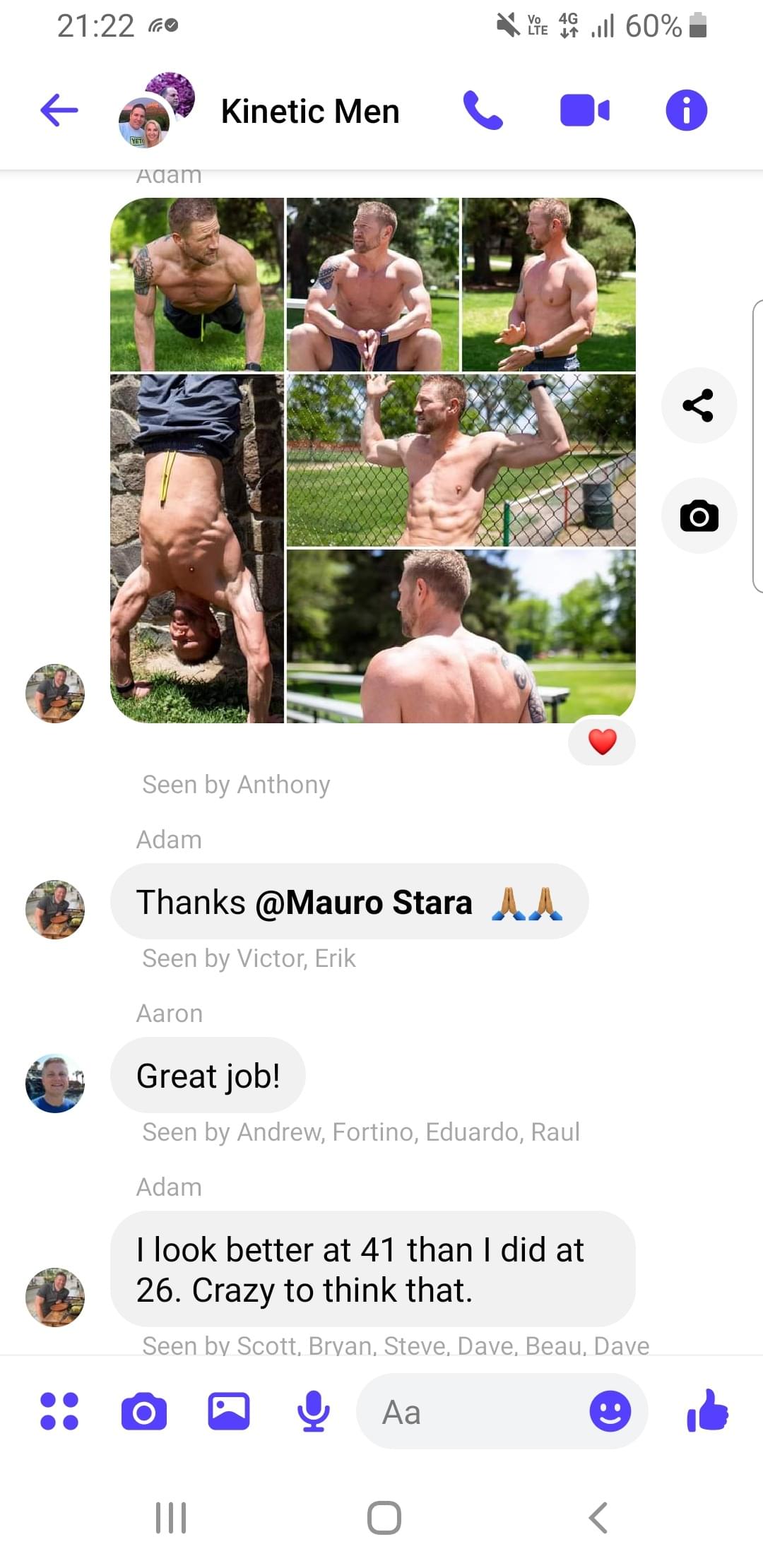This screenshot has width=763, height=1568.
Task: Go back from the Kinetic Men chat
Action: pyautogui.click(x=59, y=110)
